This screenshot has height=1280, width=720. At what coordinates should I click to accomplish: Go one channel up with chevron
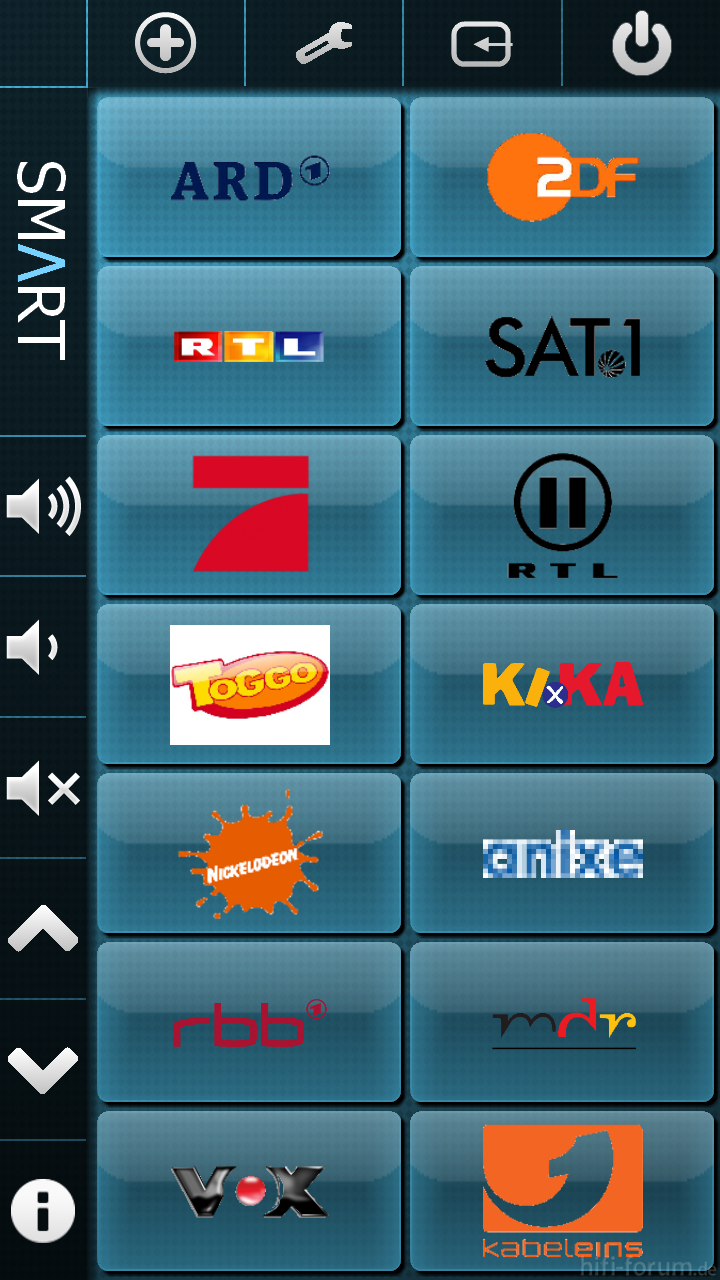coord(43,929)
